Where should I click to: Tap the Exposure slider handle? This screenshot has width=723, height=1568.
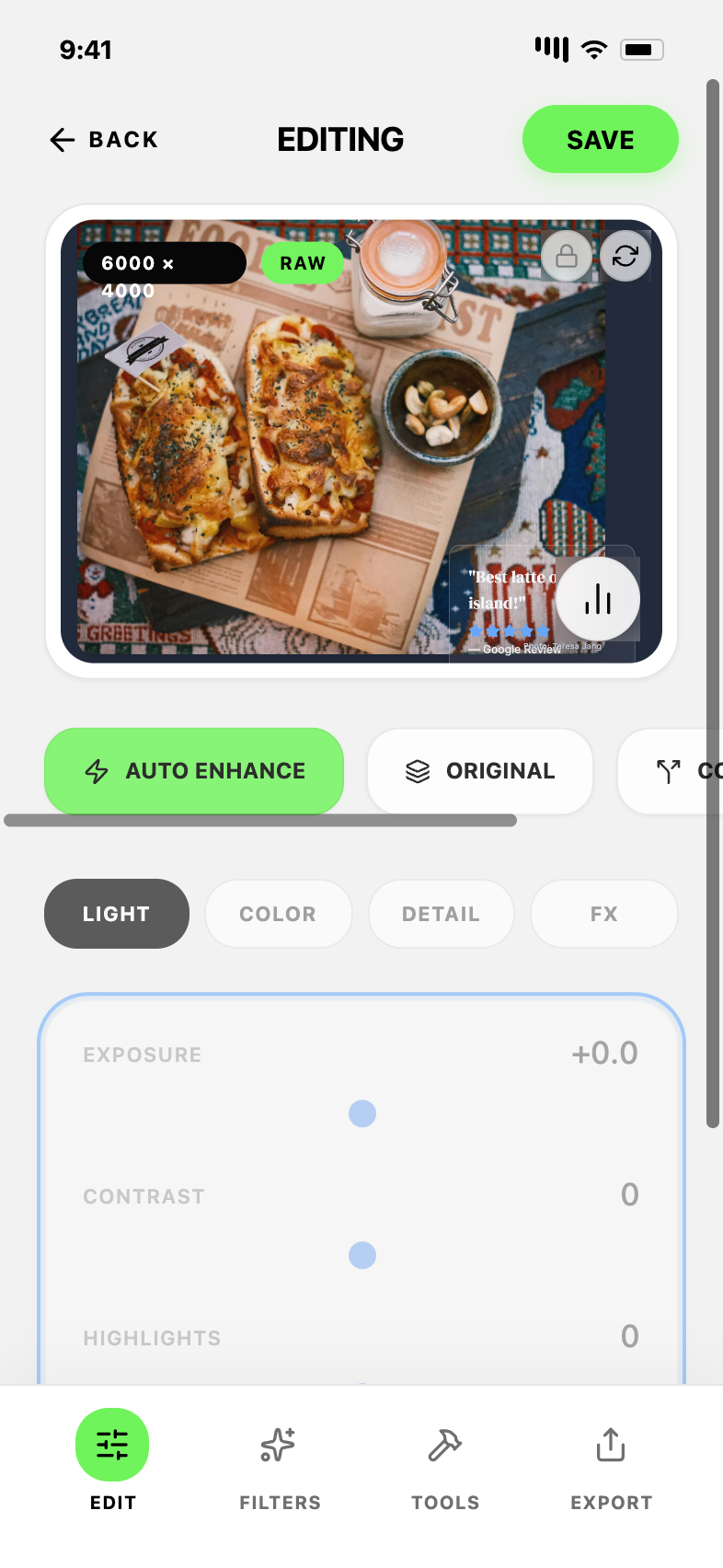click(x=362, y=1113)
